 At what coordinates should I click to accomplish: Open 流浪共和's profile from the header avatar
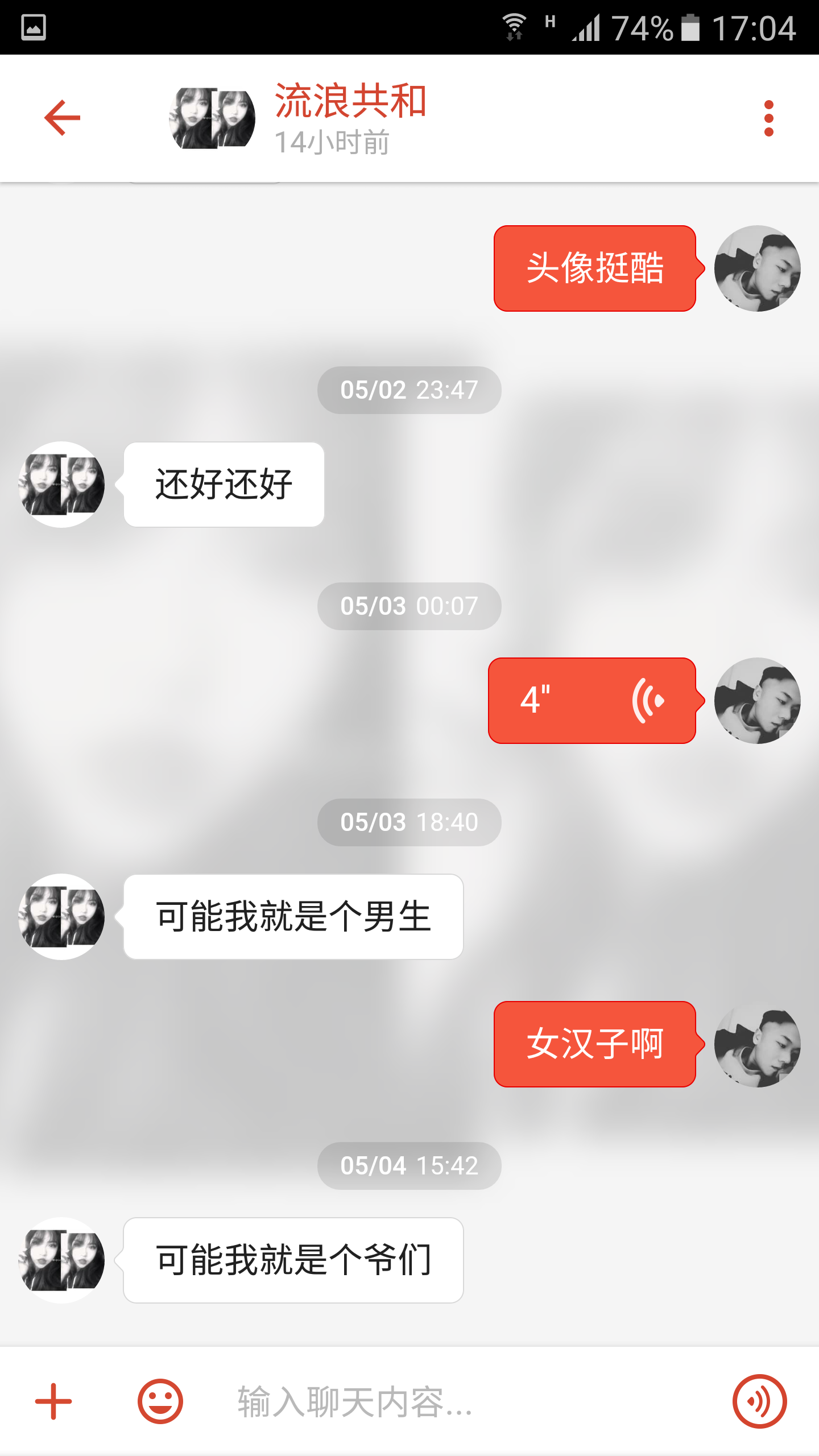[212, 118]
